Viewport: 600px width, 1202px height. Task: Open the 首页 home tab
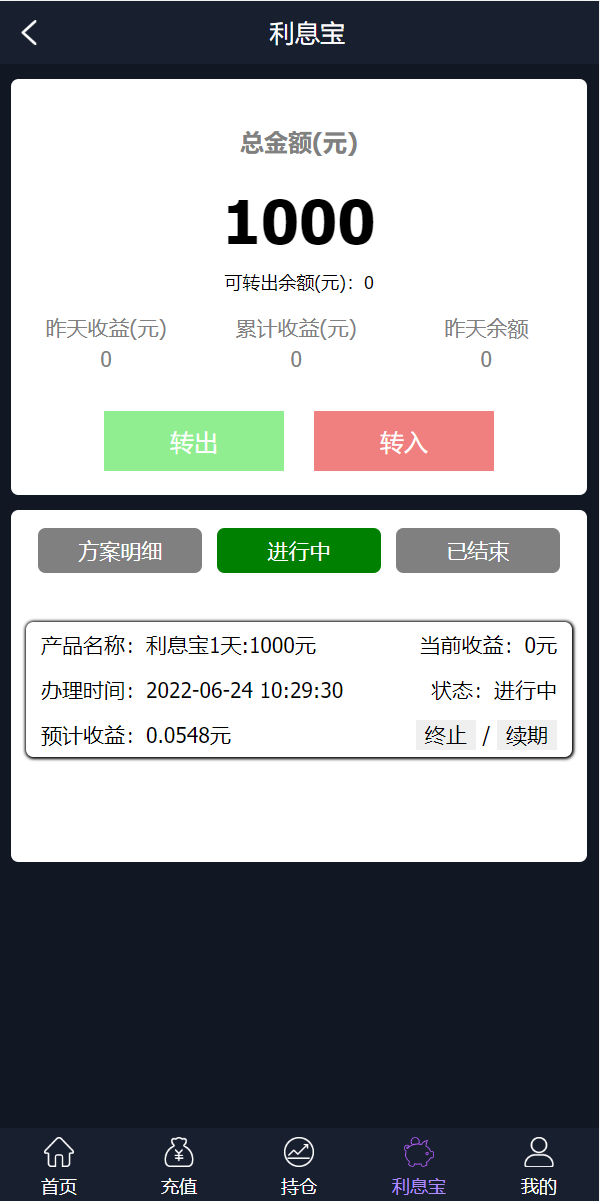59,1166
